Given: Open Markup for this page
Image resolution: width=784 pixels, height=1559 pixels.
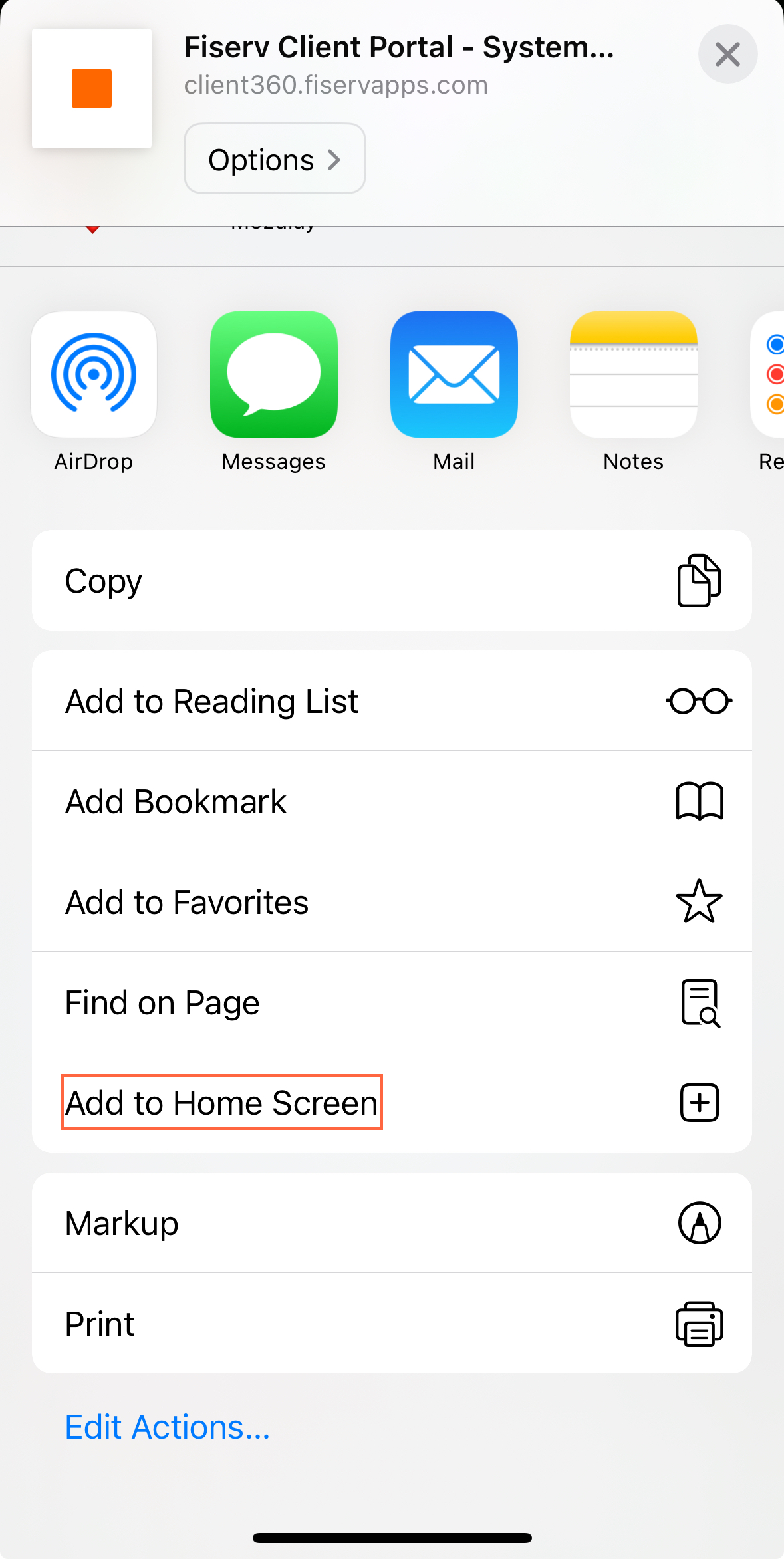Looking at the screenshot, I should click(392, 1223).
